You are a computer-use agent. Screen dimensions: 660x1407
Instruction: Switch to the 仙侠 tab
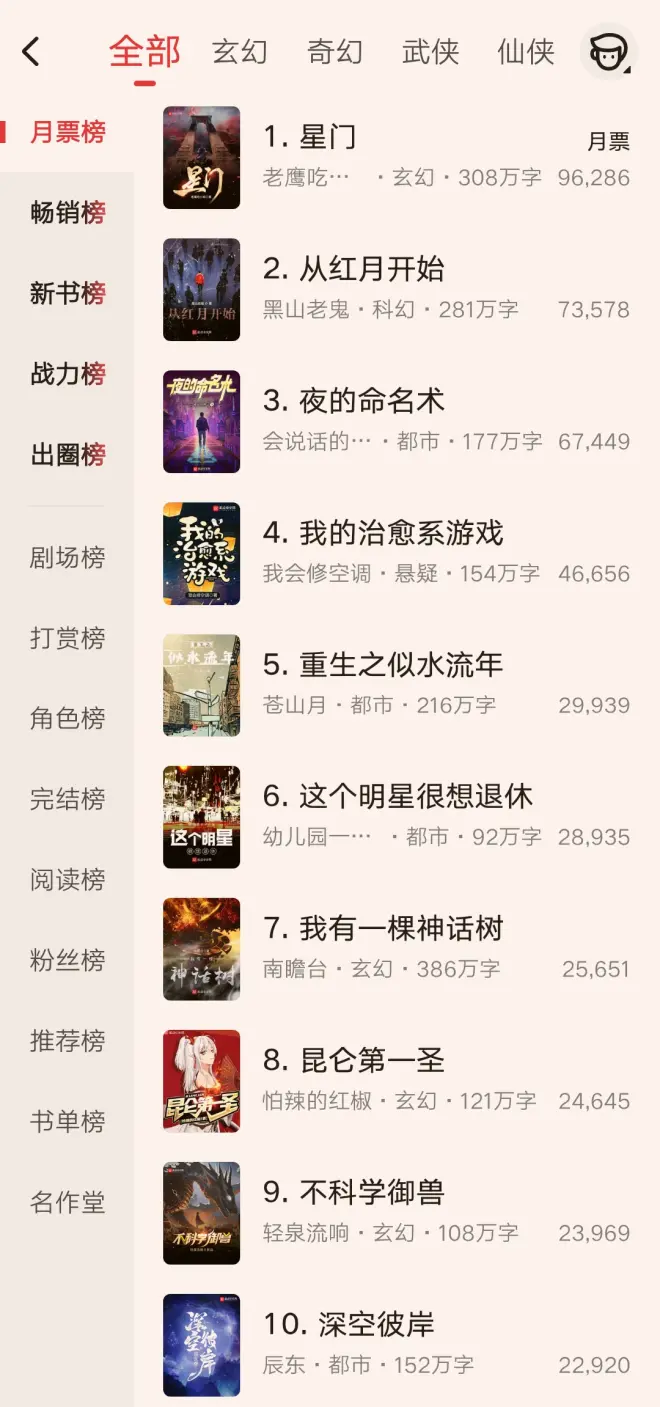point(526,52)
